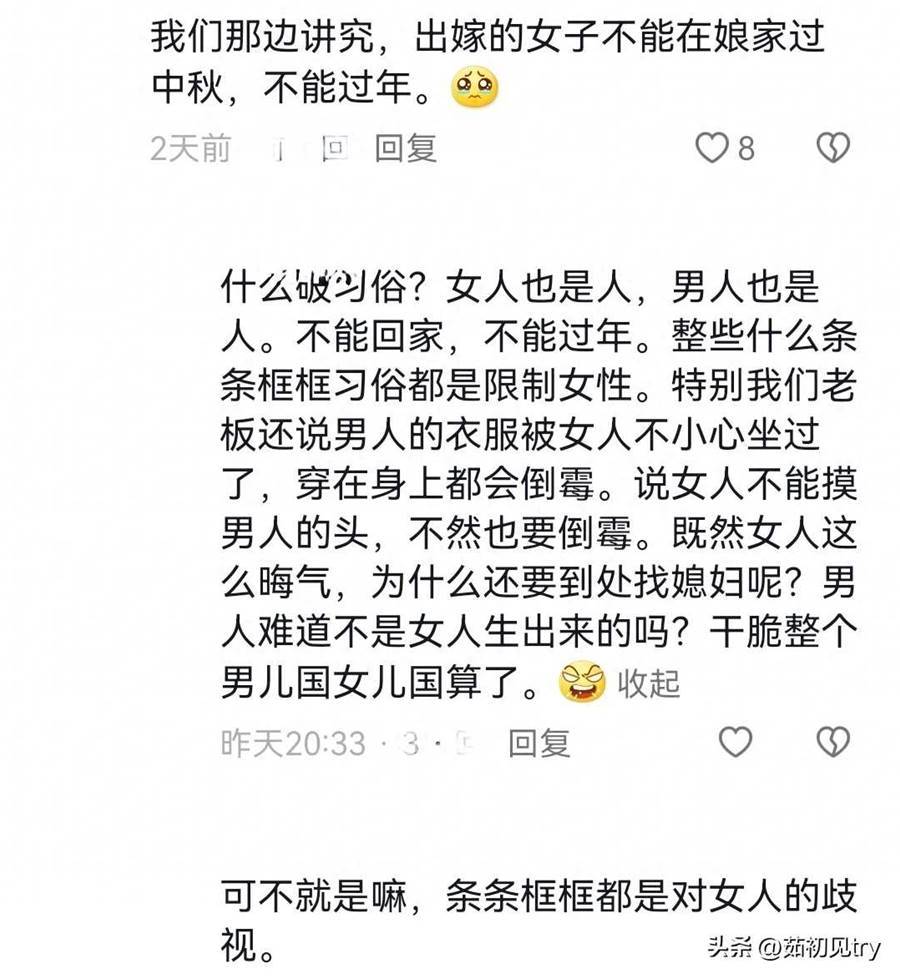The height and width of the screenshot is (978, 900).
Task: Like the comment about 出嫁的女子不能在娘家过中秋
Action: click(712, 148)
